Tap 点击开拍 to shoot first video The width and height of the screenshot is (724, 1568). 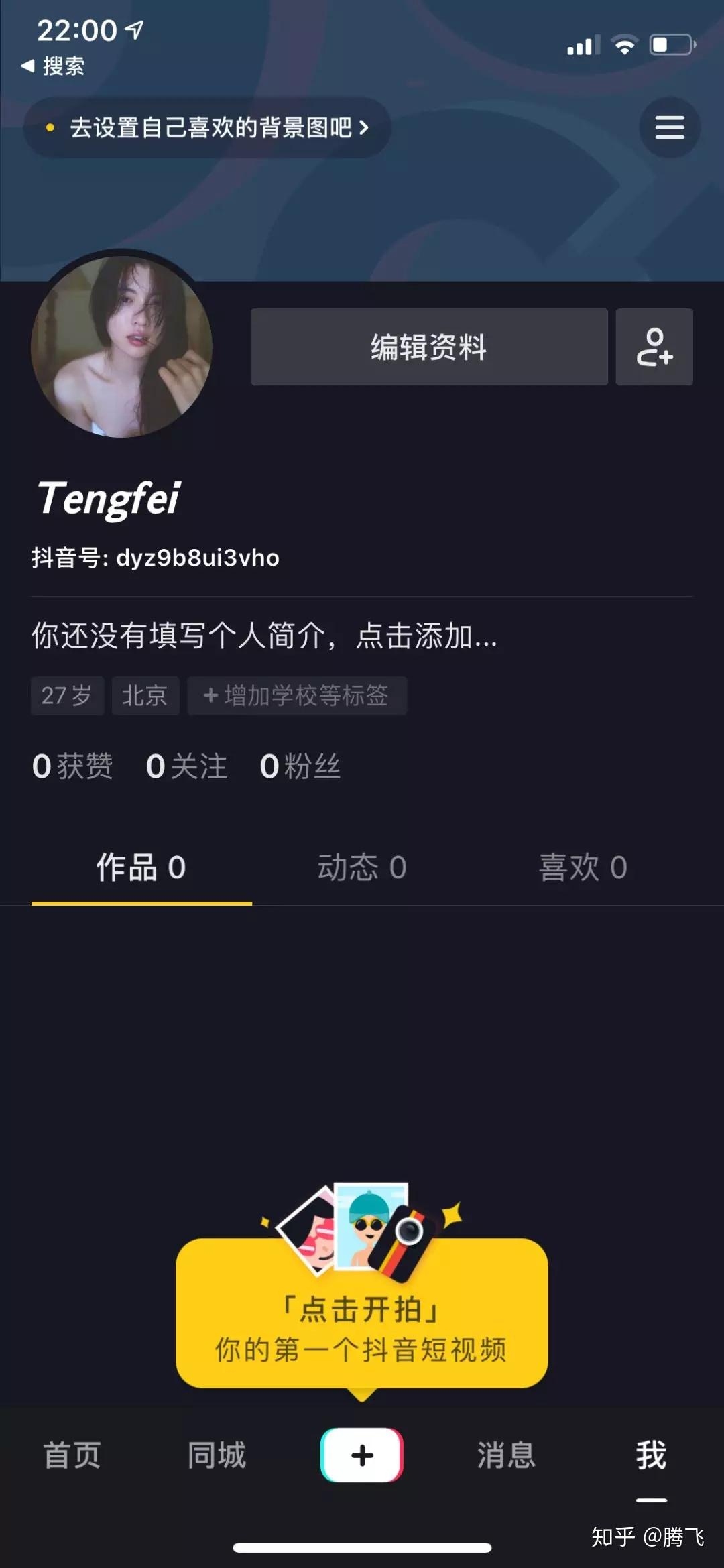pyautogui.click(x=361, y=1311)
